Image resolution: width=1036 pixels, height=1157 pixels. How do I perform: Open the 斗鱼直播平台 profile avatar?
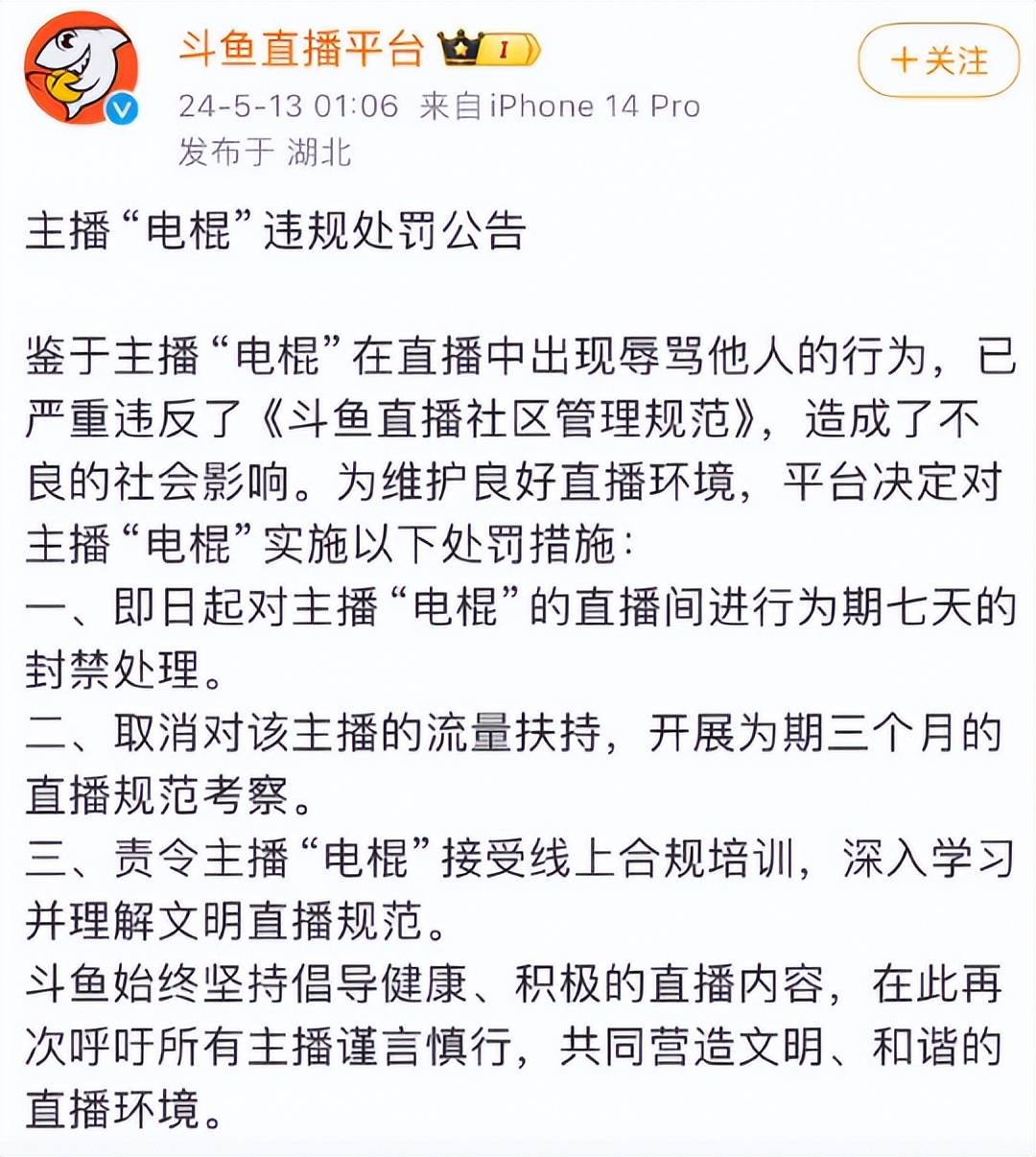click(x=82, y=69)
